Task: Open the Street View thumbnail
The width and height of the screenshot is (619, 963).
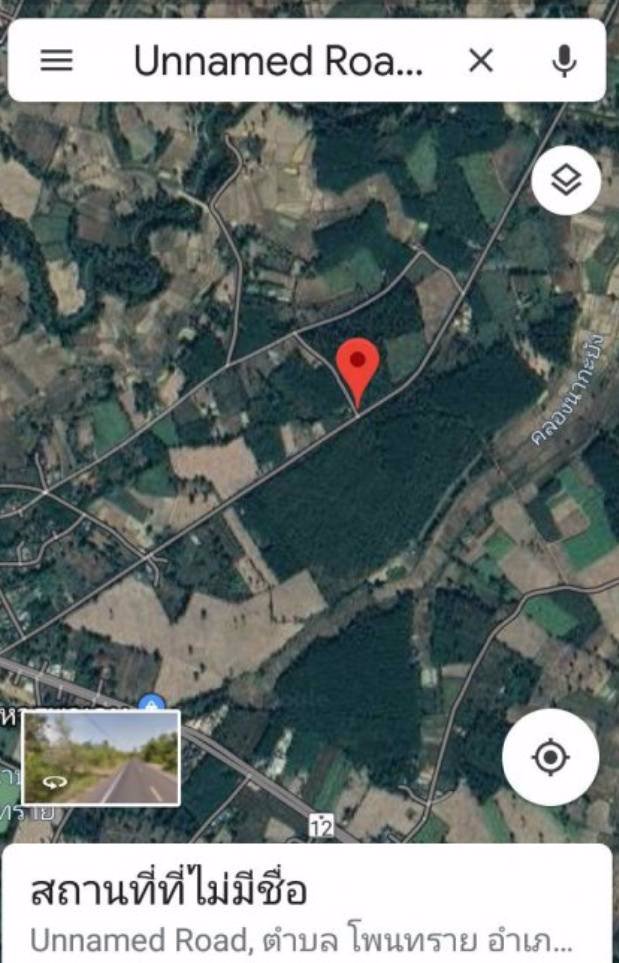Action: (x=101, y=757)
